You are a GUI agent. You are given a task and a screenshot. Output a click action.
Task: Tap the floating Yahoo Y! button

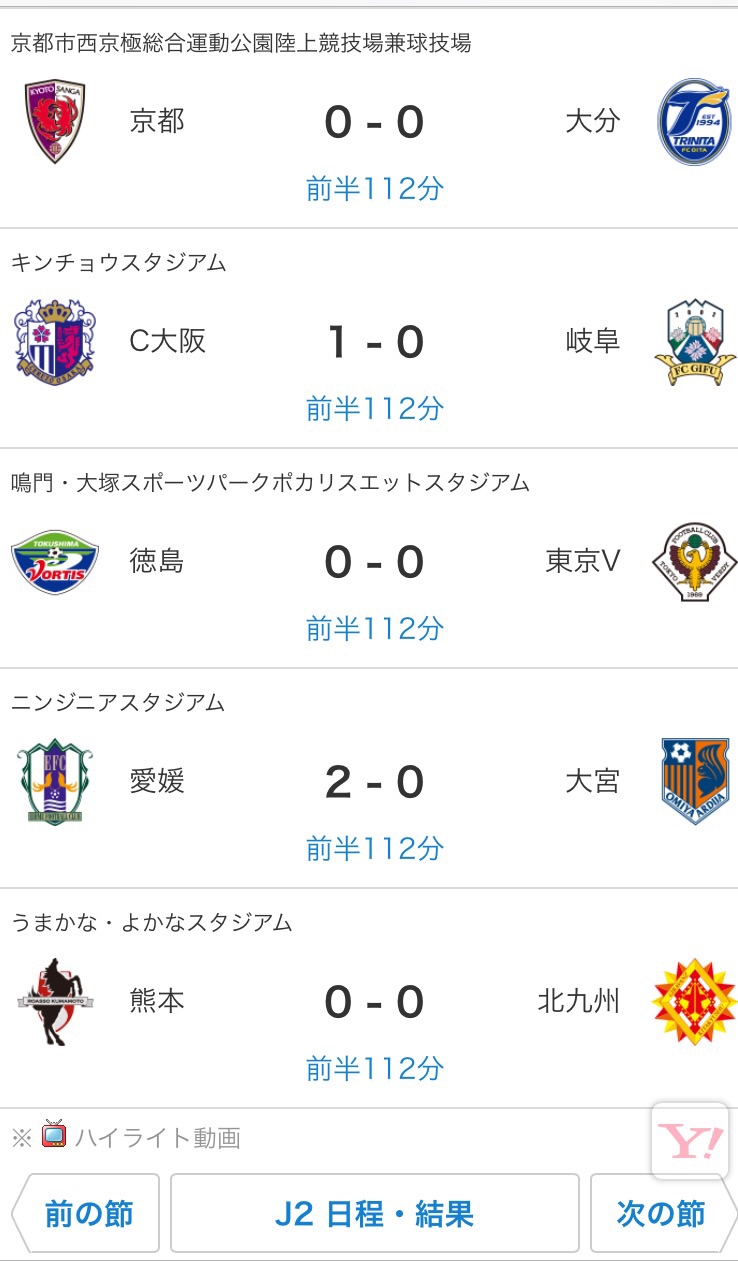(x=690, y=1141)
